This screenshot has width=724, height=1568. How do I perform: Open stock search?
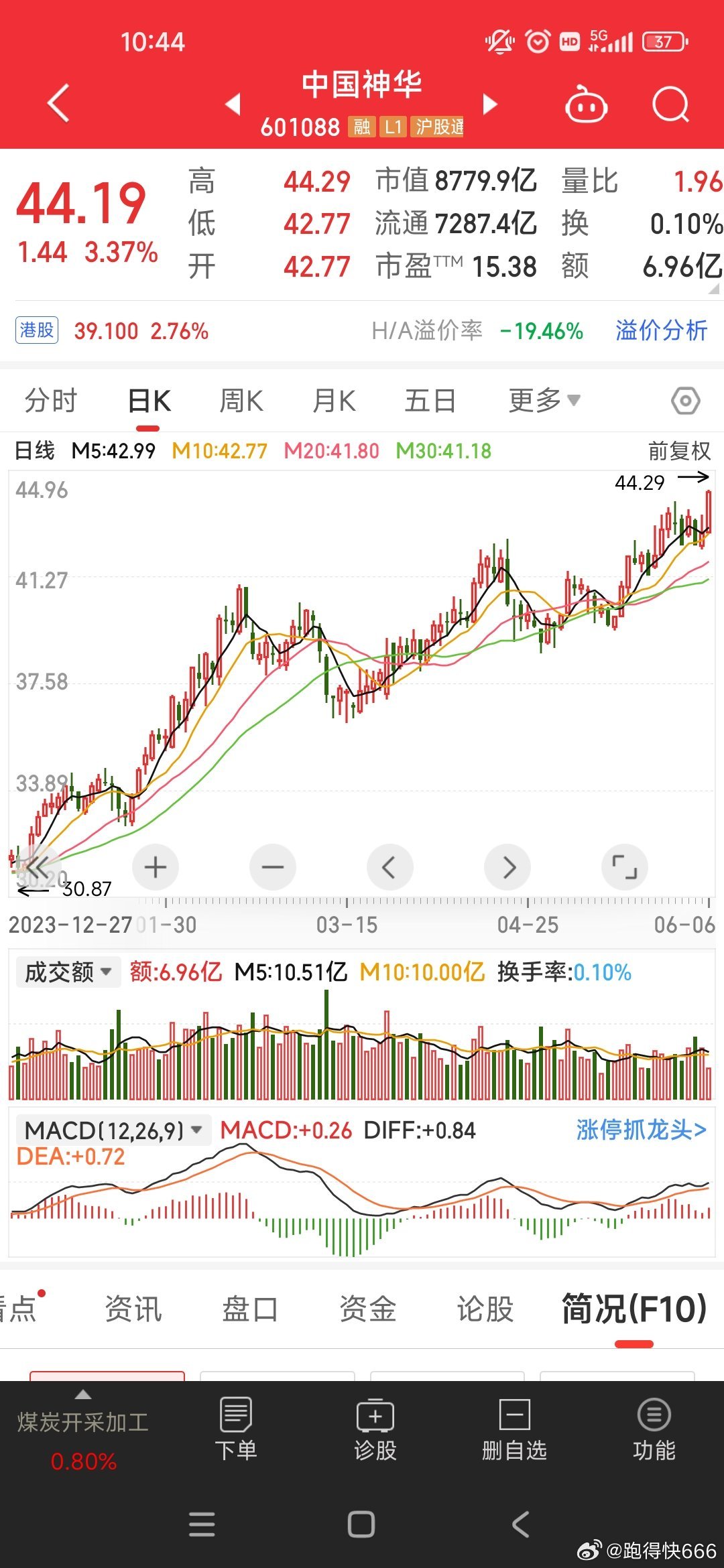coord(670,105)
